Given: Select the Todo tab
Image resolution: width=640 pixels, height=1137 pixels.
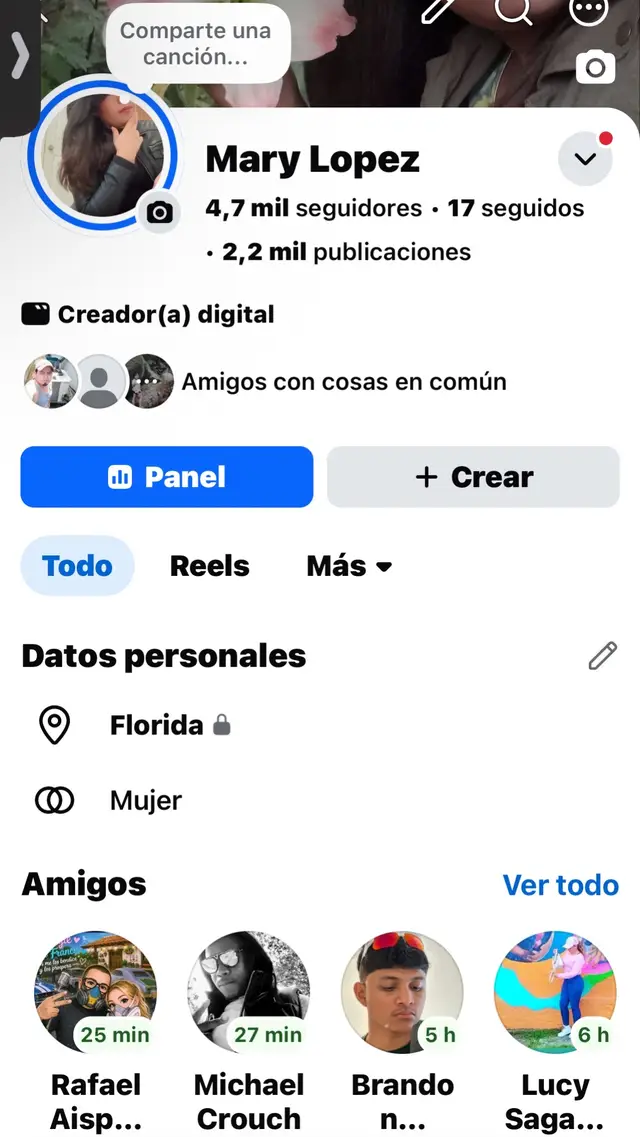Looking at the screenshot, I should (x=77, y=566).
